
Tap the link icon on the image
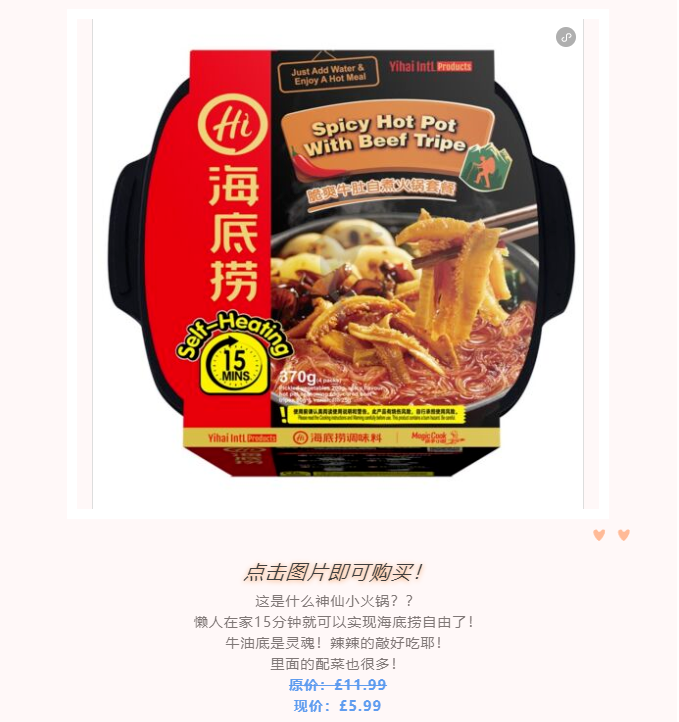coord(566,37)
